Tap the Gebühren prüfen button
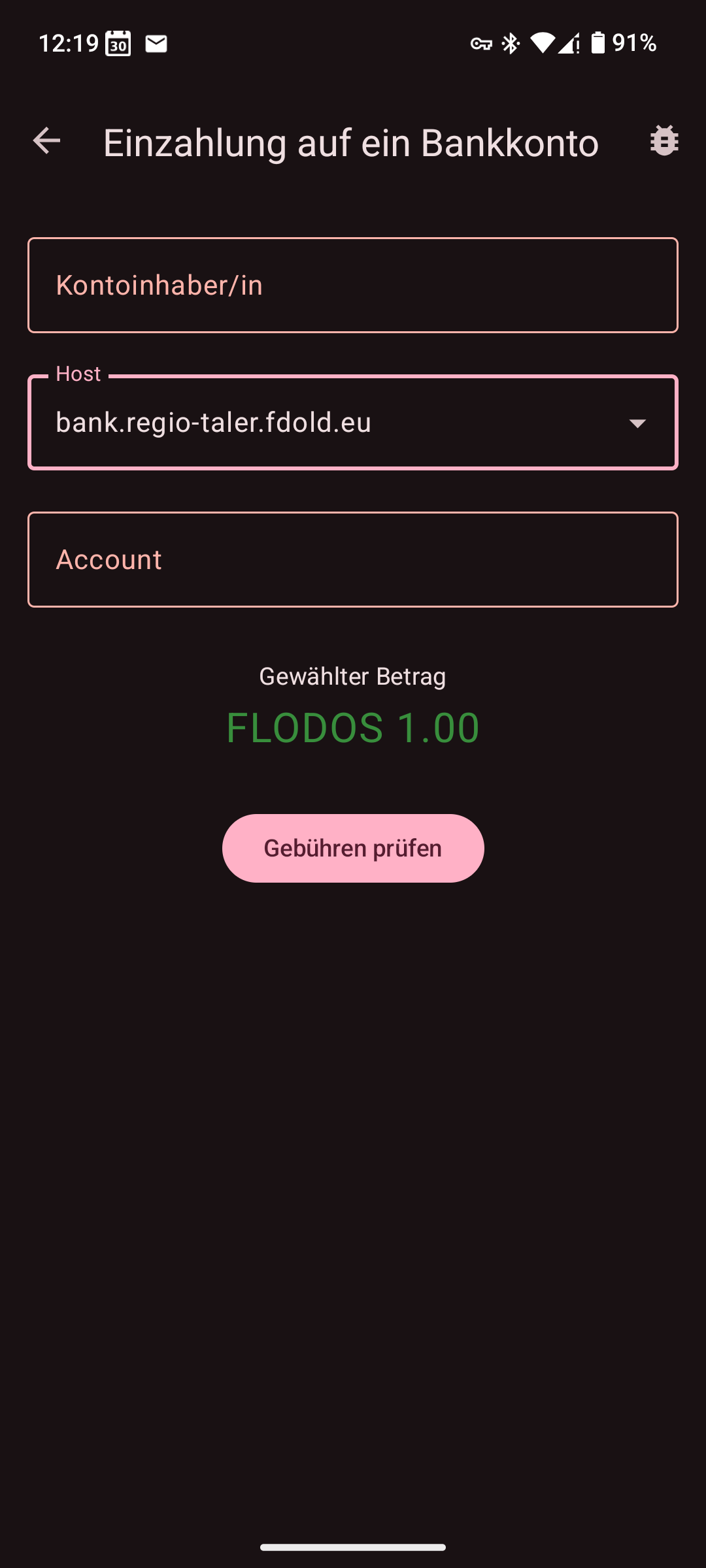This screenshot has height=1568, width=706. pos(353,848)
